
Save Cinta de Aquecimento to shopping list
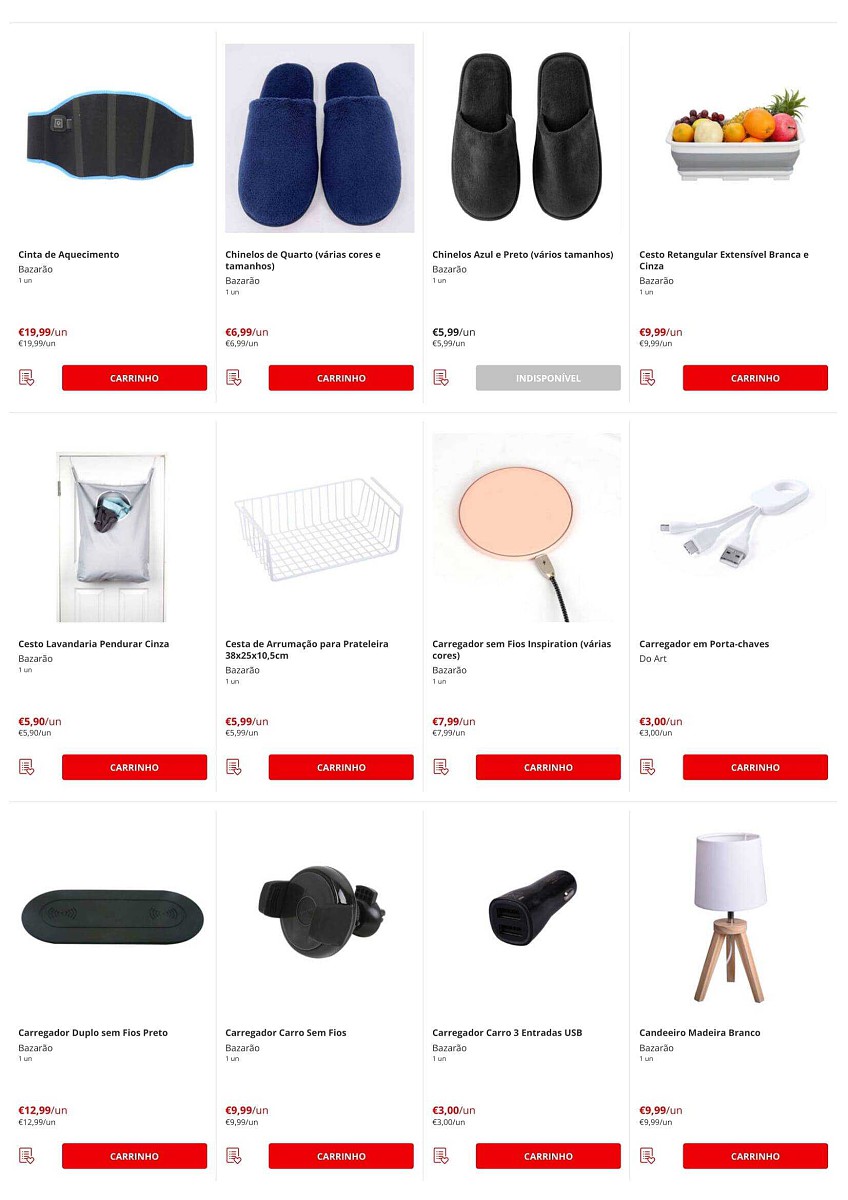point(27,378)
